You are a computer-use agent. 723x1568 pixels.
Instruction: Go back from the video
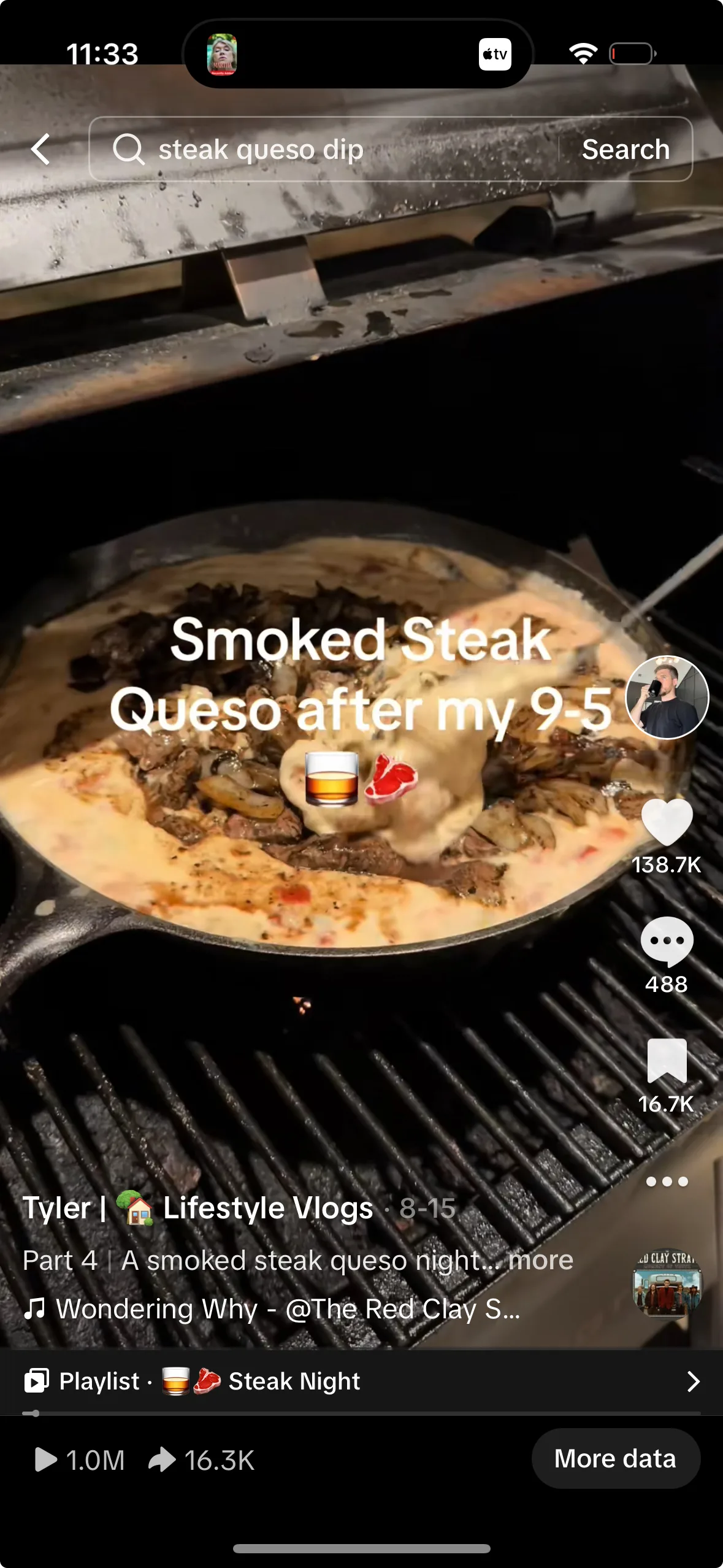click(x=40, y=149)
